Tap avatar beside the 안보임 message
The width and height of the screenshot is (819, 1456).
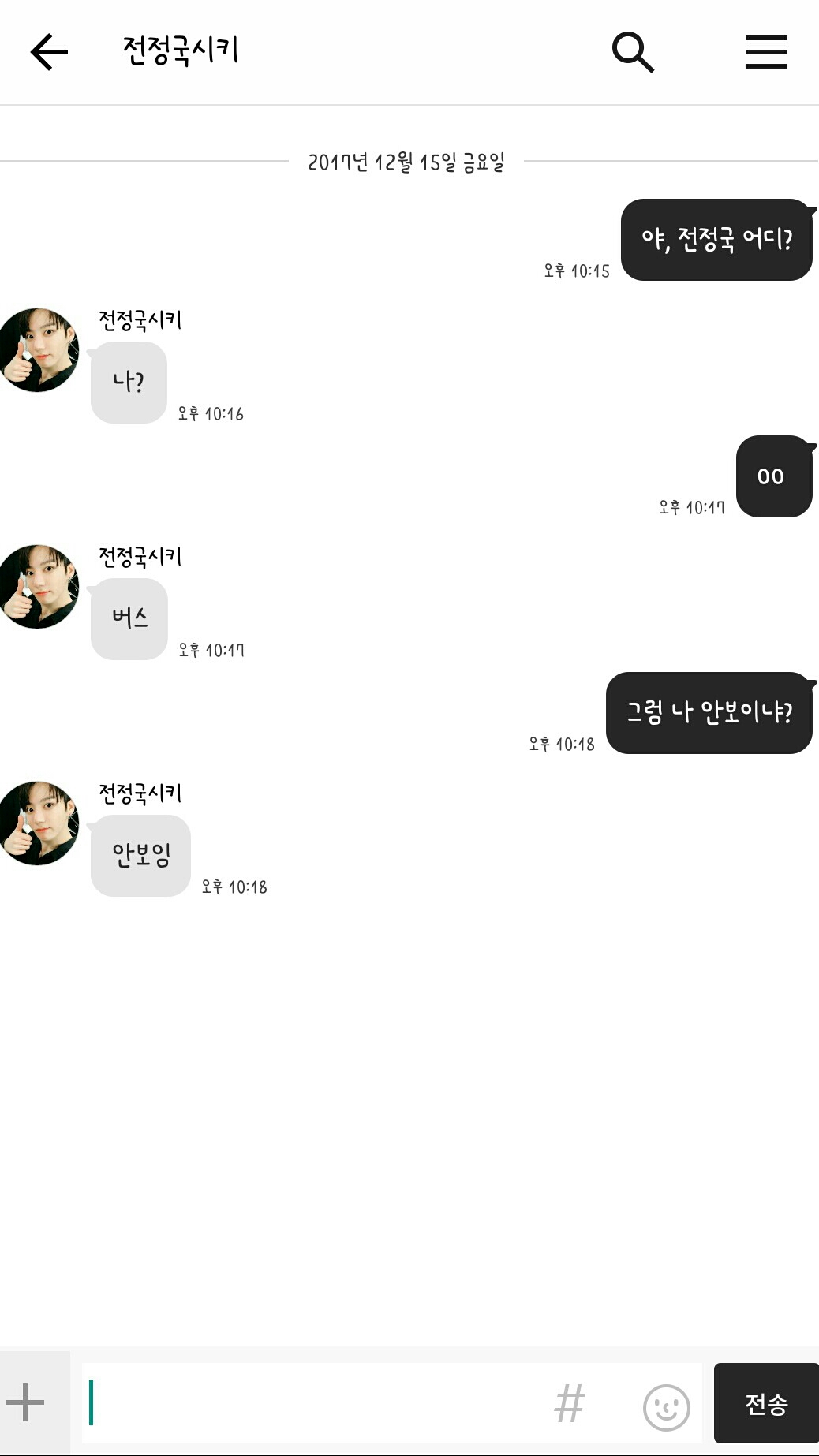pyautogui.click(x=37, y=823)
